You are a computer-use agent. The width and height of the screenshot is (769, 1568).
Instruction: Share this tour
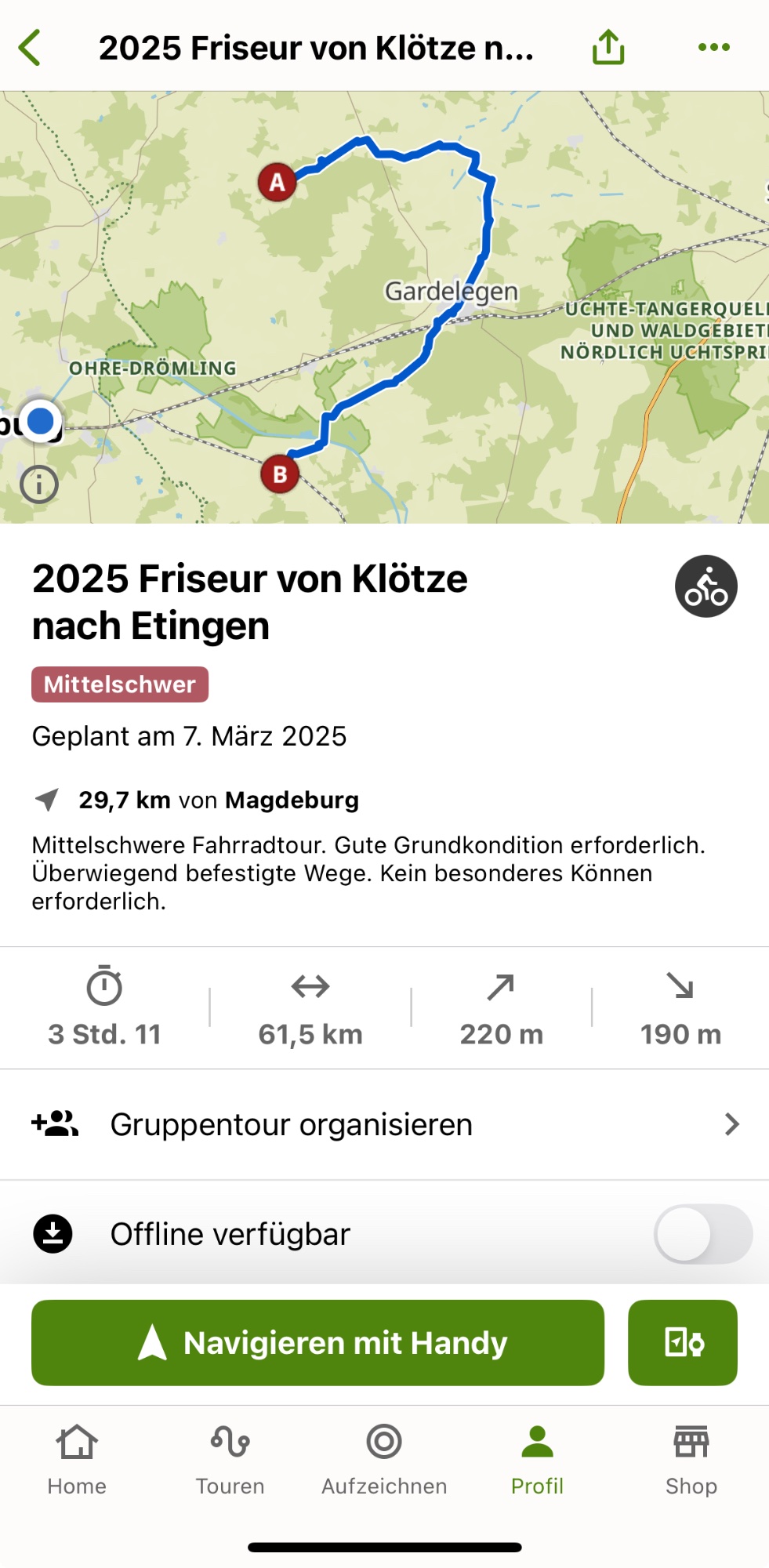coord(608,47)
